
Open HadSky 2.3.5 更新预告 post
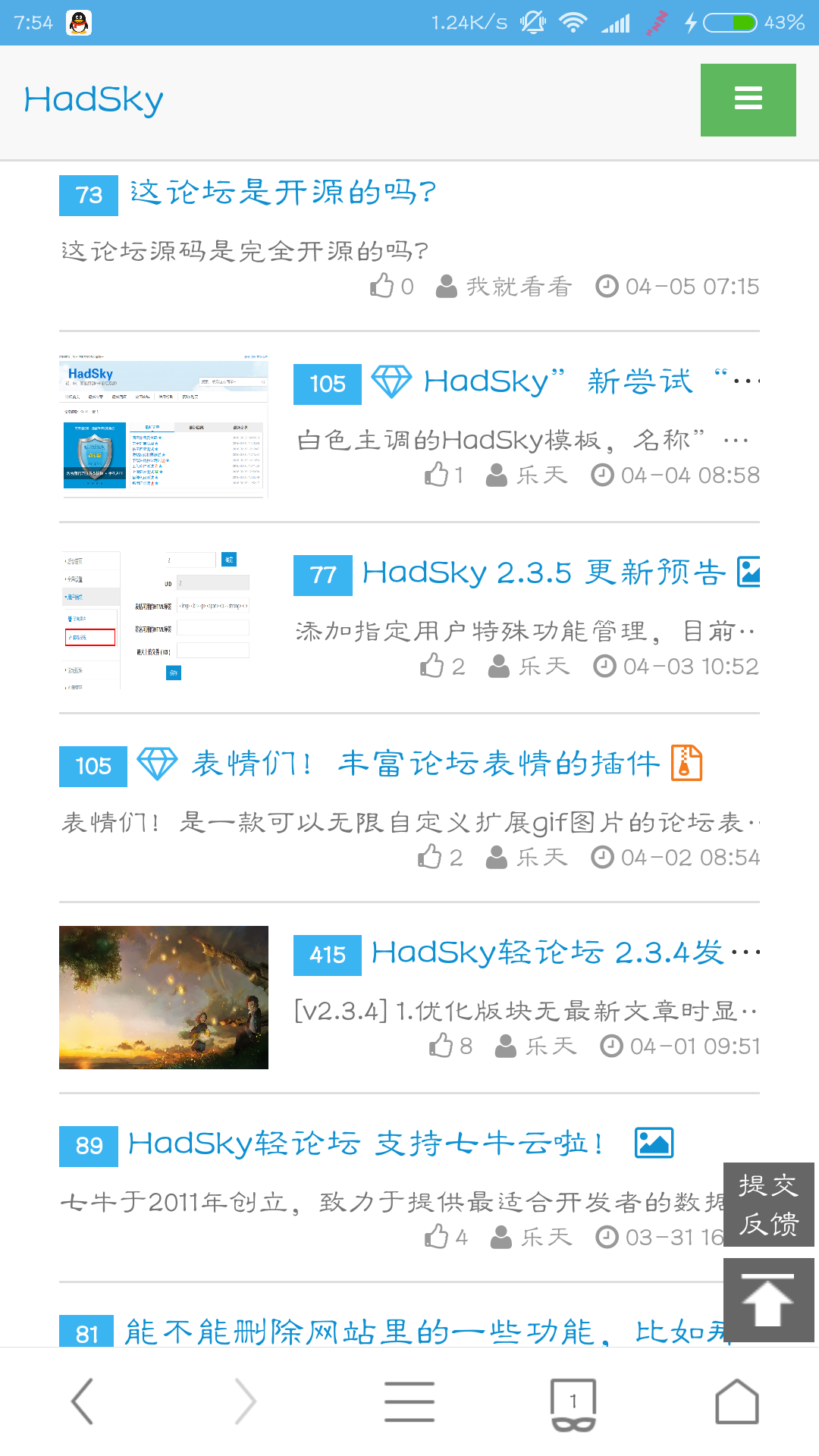543,573
